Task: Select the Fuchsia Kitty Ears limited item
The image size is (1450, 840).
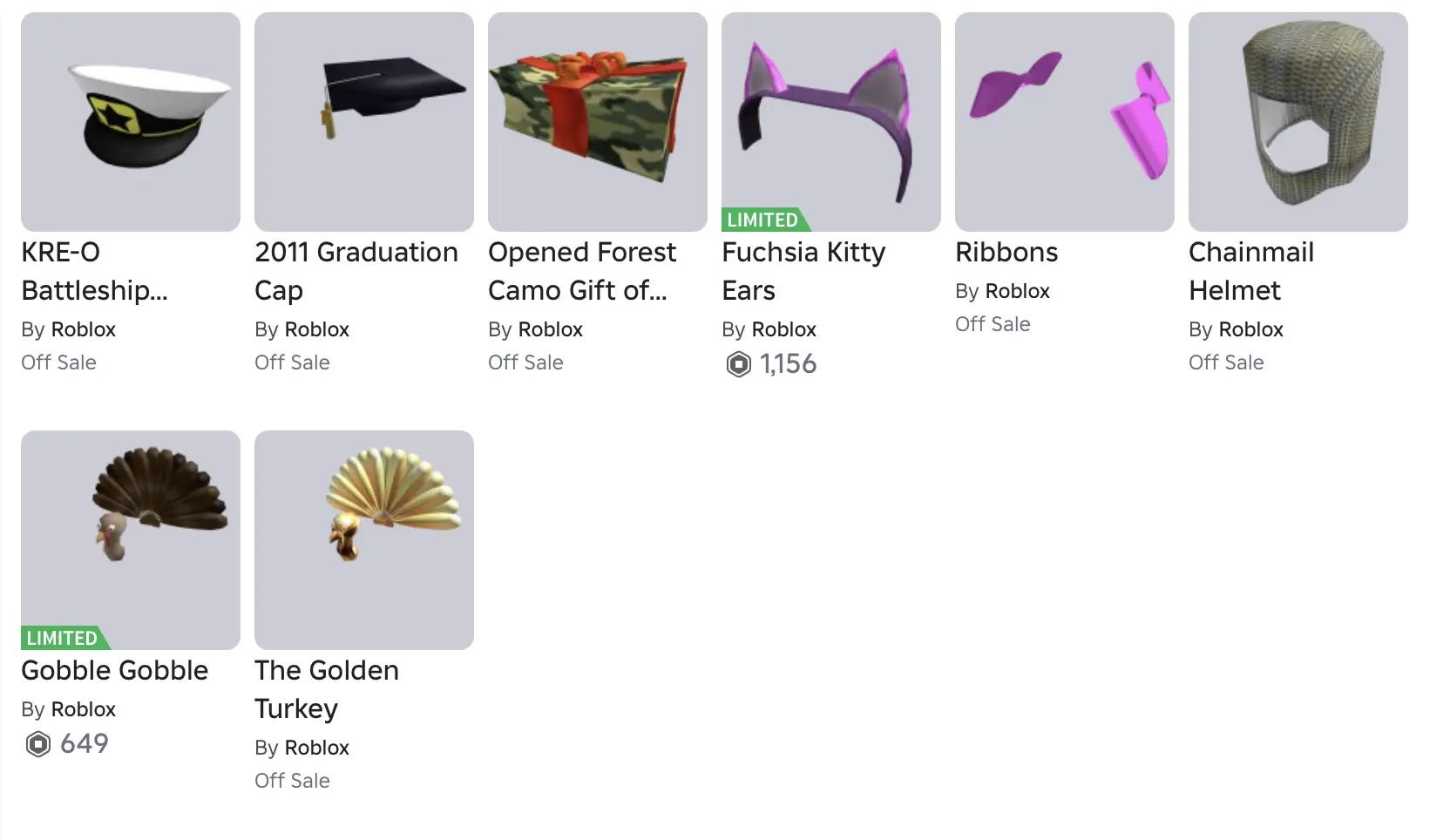Action: pyautogui.click(x=831, y=122)
